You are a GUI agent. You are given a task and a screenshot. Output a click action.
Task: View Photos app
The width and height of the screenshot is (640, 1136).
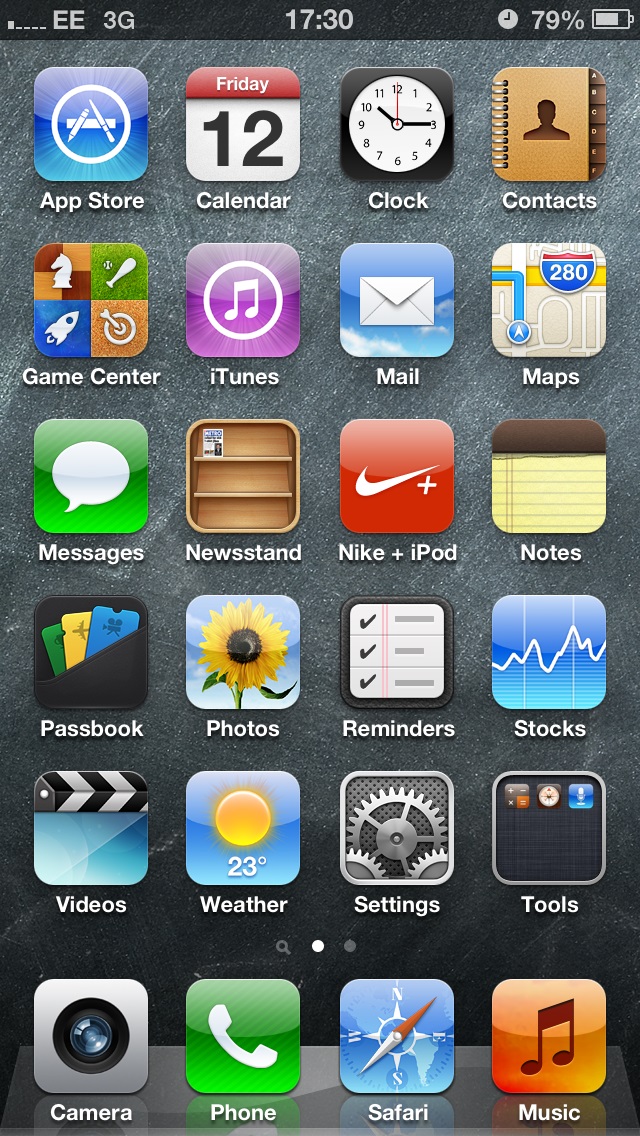(243, 652)
